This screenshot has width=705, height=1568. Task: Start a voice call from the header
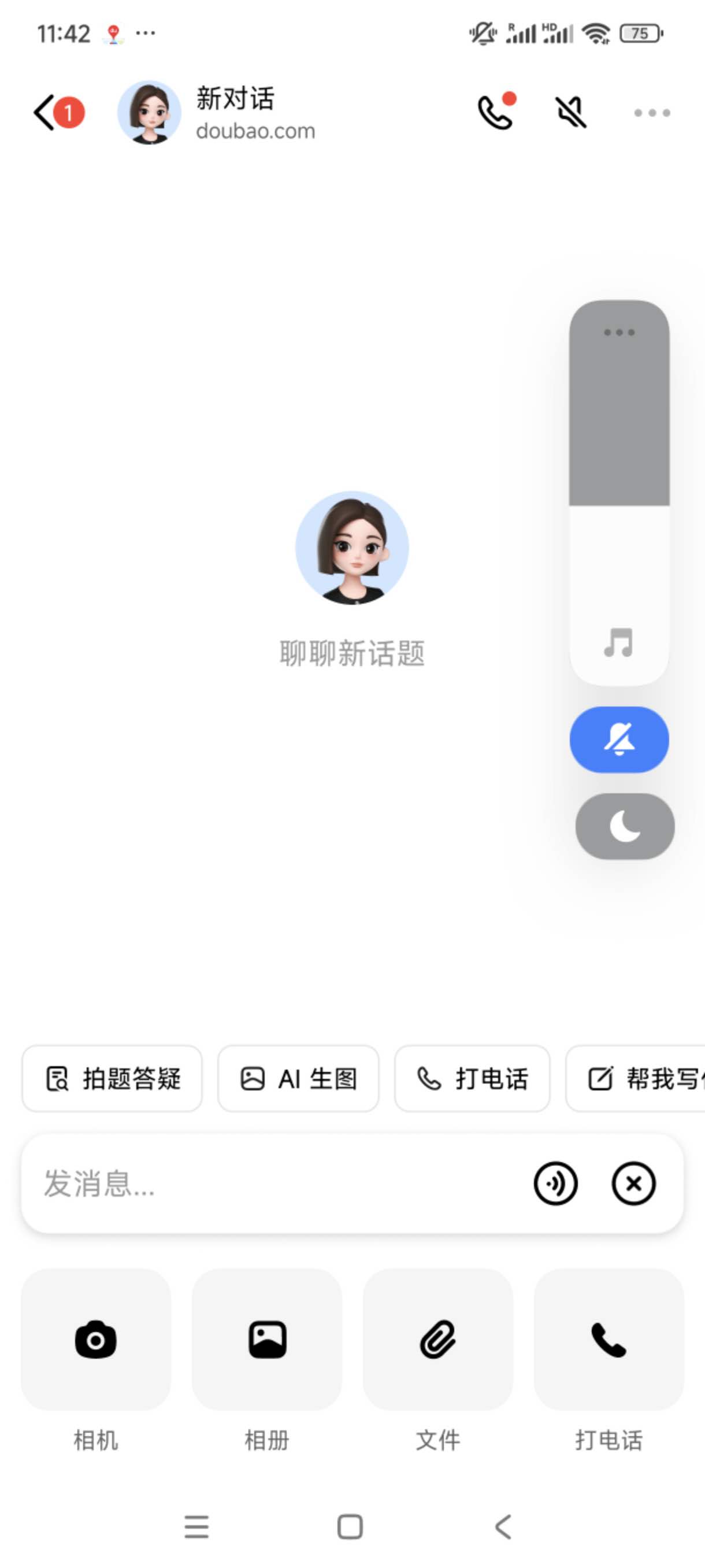(x=495, y=112)
